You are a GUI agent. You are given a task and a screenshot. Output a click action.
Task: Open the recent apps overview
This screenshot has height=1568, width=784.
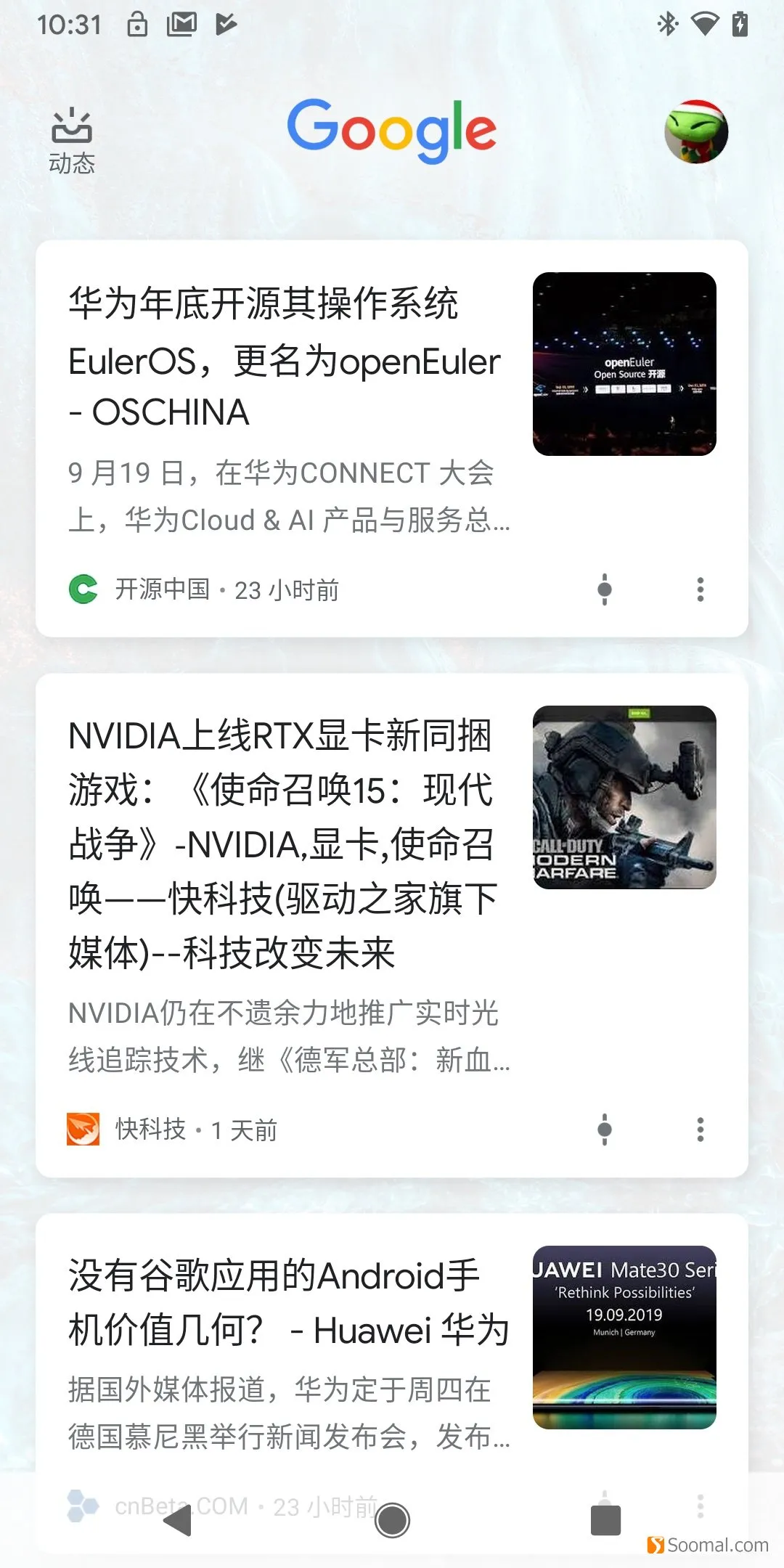605,1520
